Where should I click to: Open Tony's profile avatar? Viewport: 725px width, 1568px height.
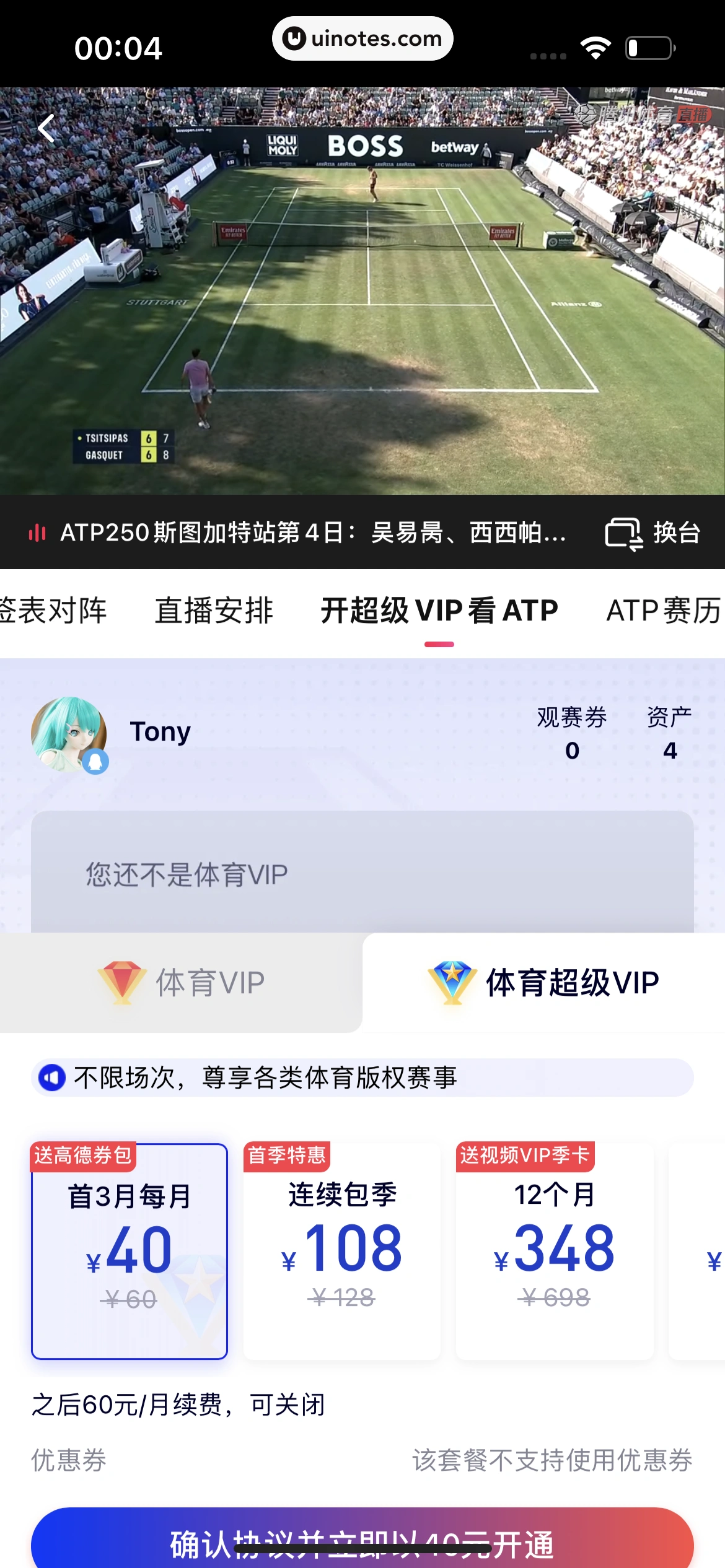click(69, 734)
